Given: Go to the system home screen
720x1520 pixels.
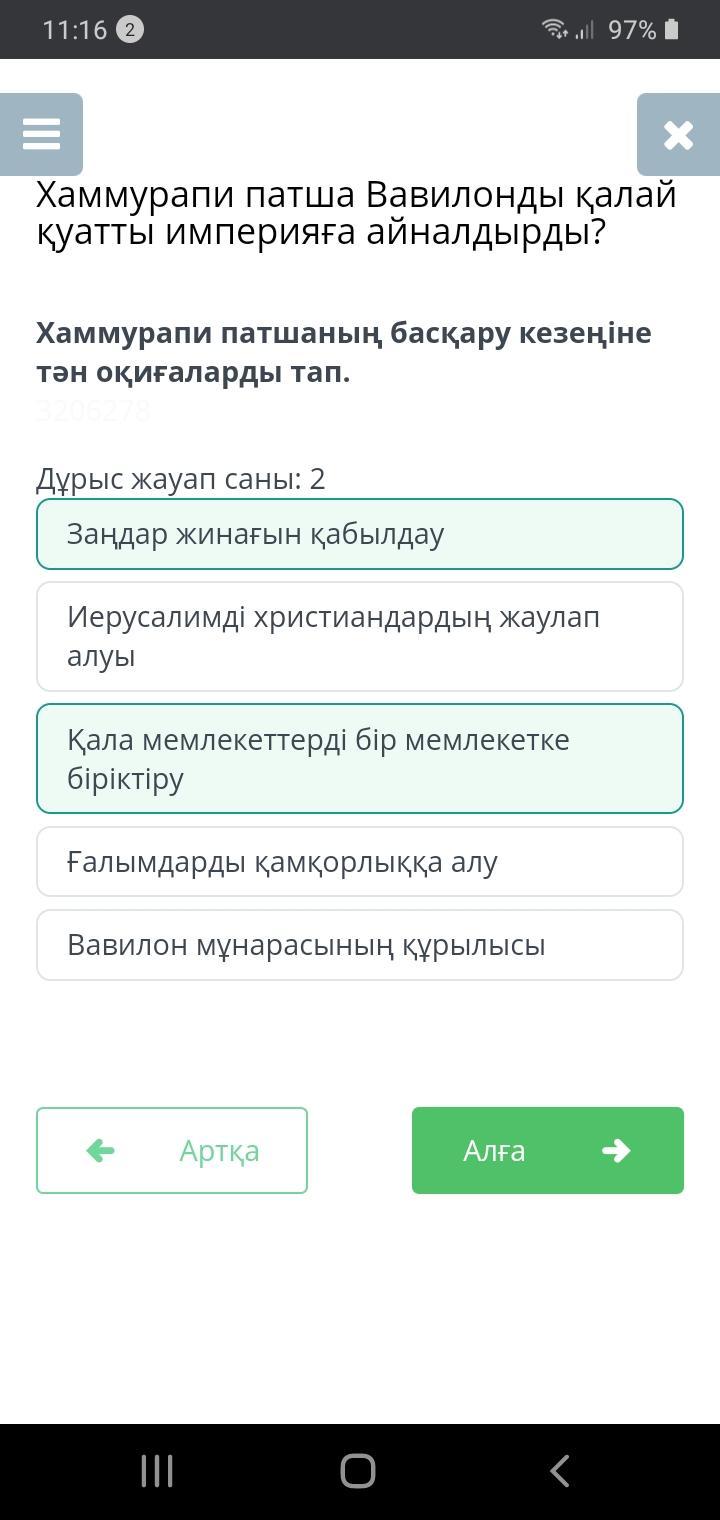Looking at the screenshot, I should pos(358,1471).
